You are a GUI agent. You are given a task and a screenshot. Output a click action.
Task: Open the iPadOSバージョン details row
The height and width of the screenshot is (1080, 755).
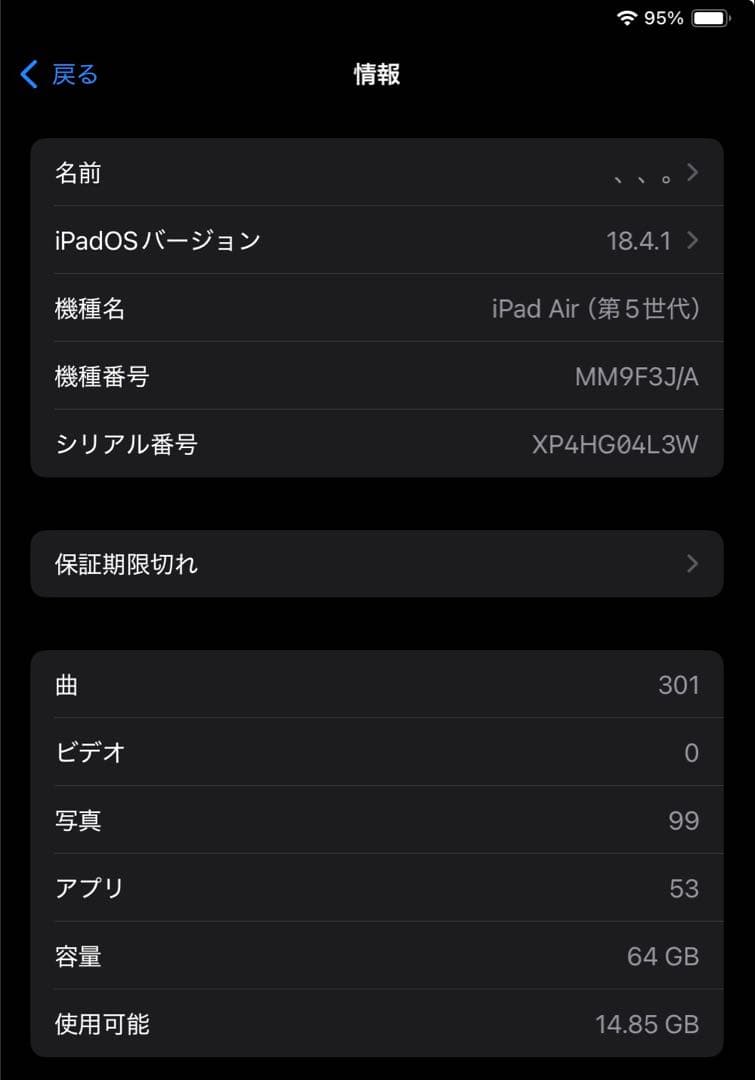(x=377, y=240)
